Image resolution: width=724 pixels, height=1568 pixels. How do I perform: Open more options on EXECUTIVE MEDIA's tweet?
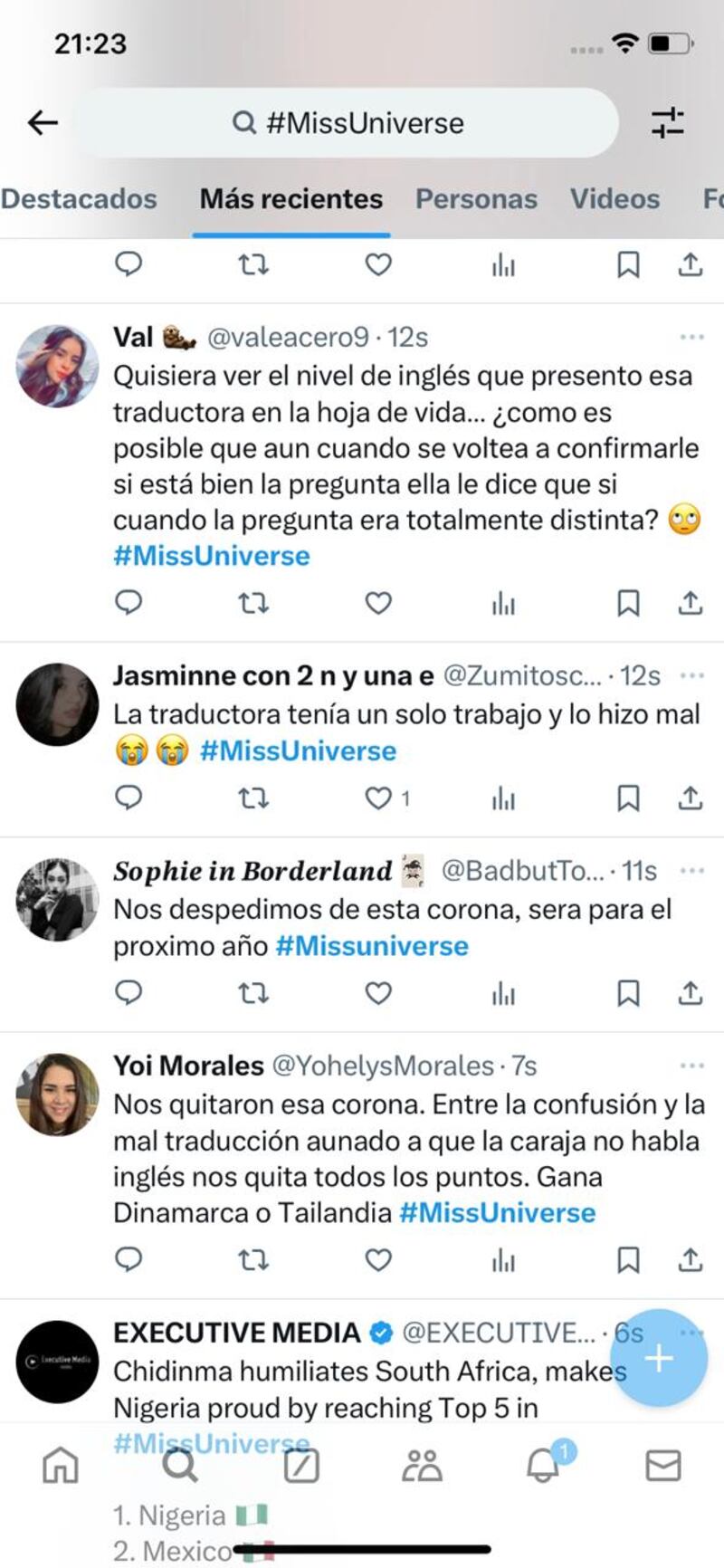pyautogui.click(x=691, y=1334)
